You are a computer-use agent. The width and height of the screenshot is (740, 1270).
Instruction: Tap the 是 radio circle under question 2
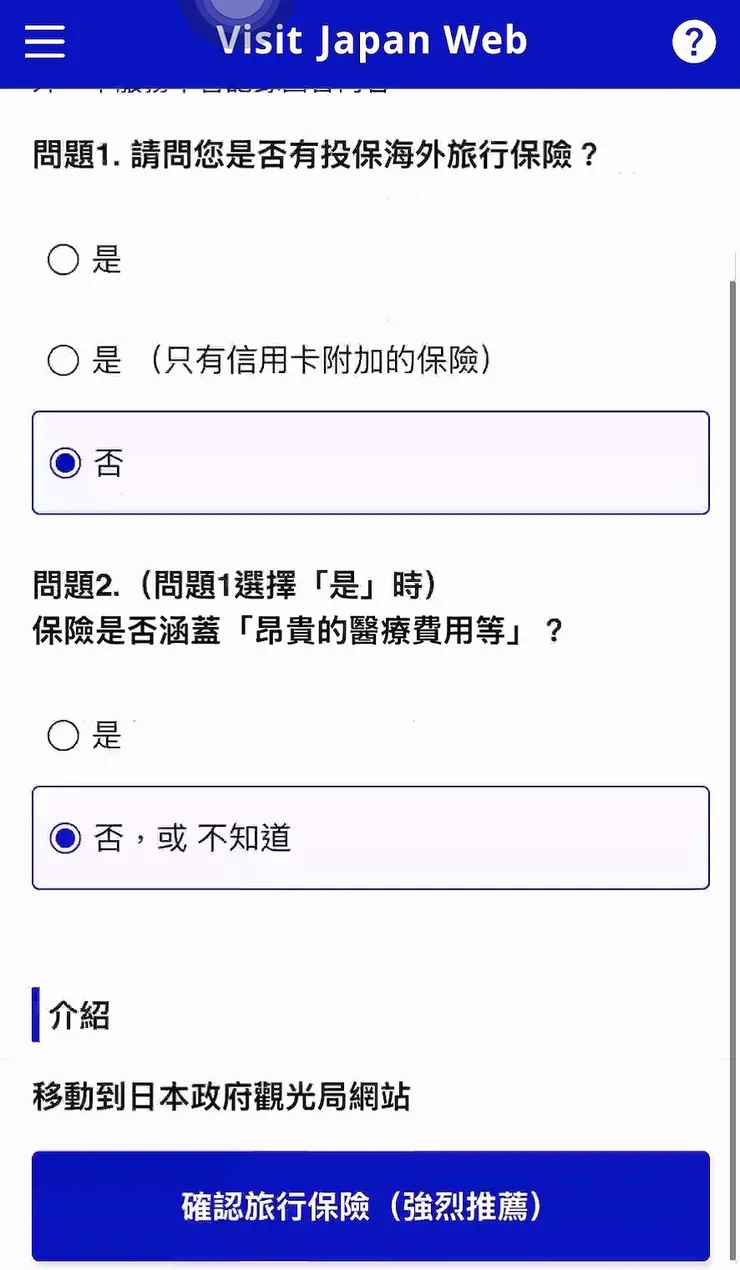(63, 736)
